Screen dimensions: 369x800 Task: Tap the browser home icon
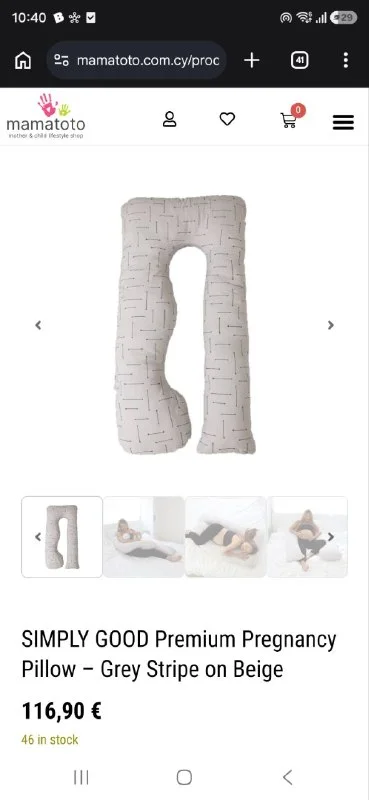point(22,61)
